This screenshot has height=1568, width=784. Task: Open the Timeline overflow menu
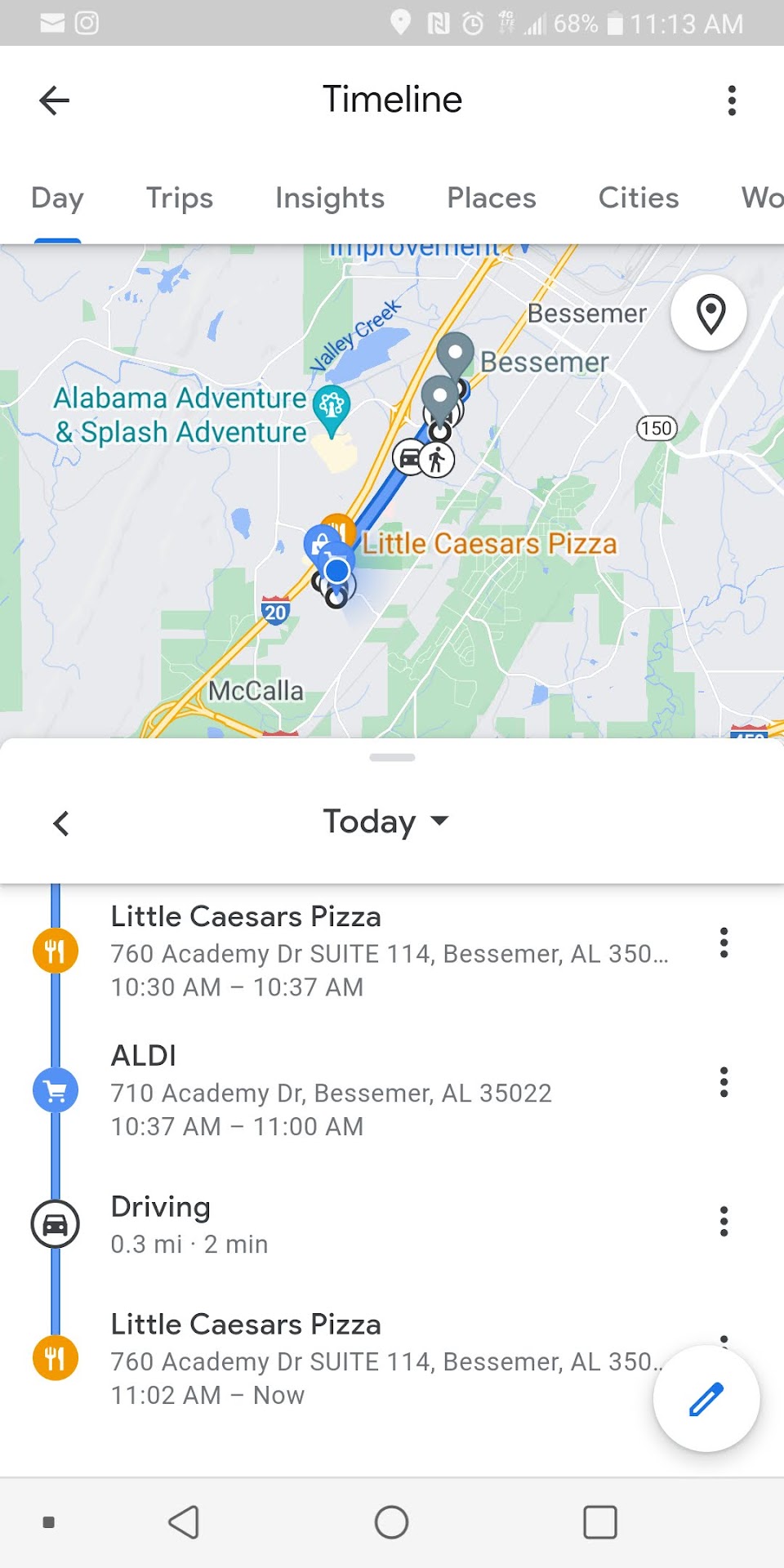(732, 100)
